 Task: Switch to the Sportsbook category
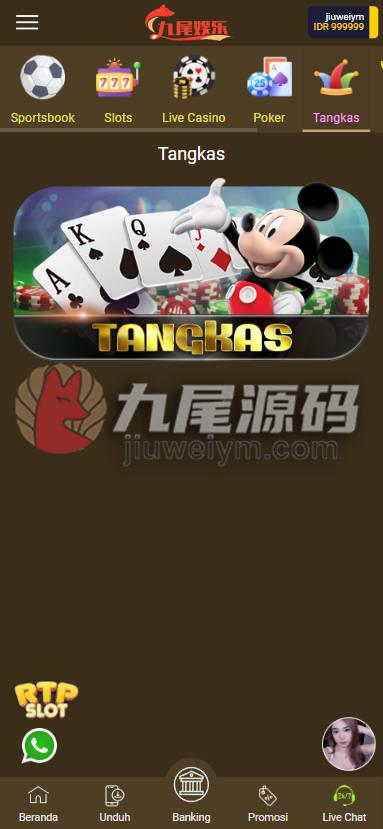[43, 90]
